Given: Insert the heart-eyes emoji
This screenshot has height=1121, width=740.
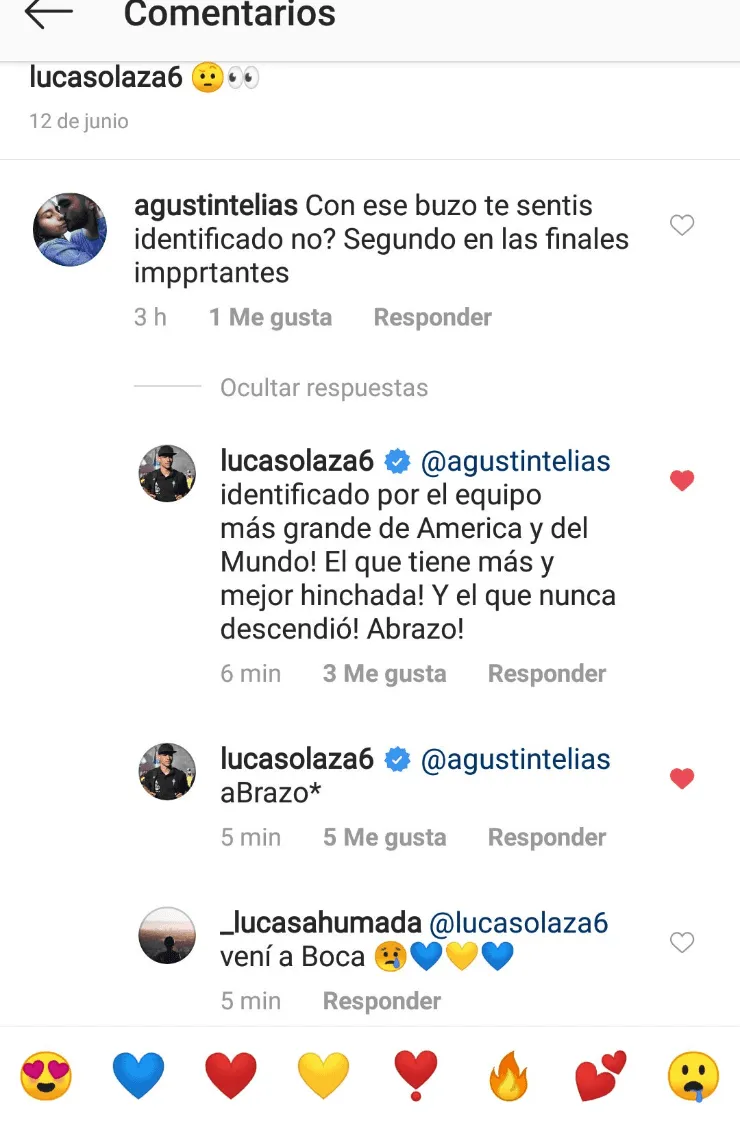Looking at the screenshot, I should click(x=46, y=1076).
